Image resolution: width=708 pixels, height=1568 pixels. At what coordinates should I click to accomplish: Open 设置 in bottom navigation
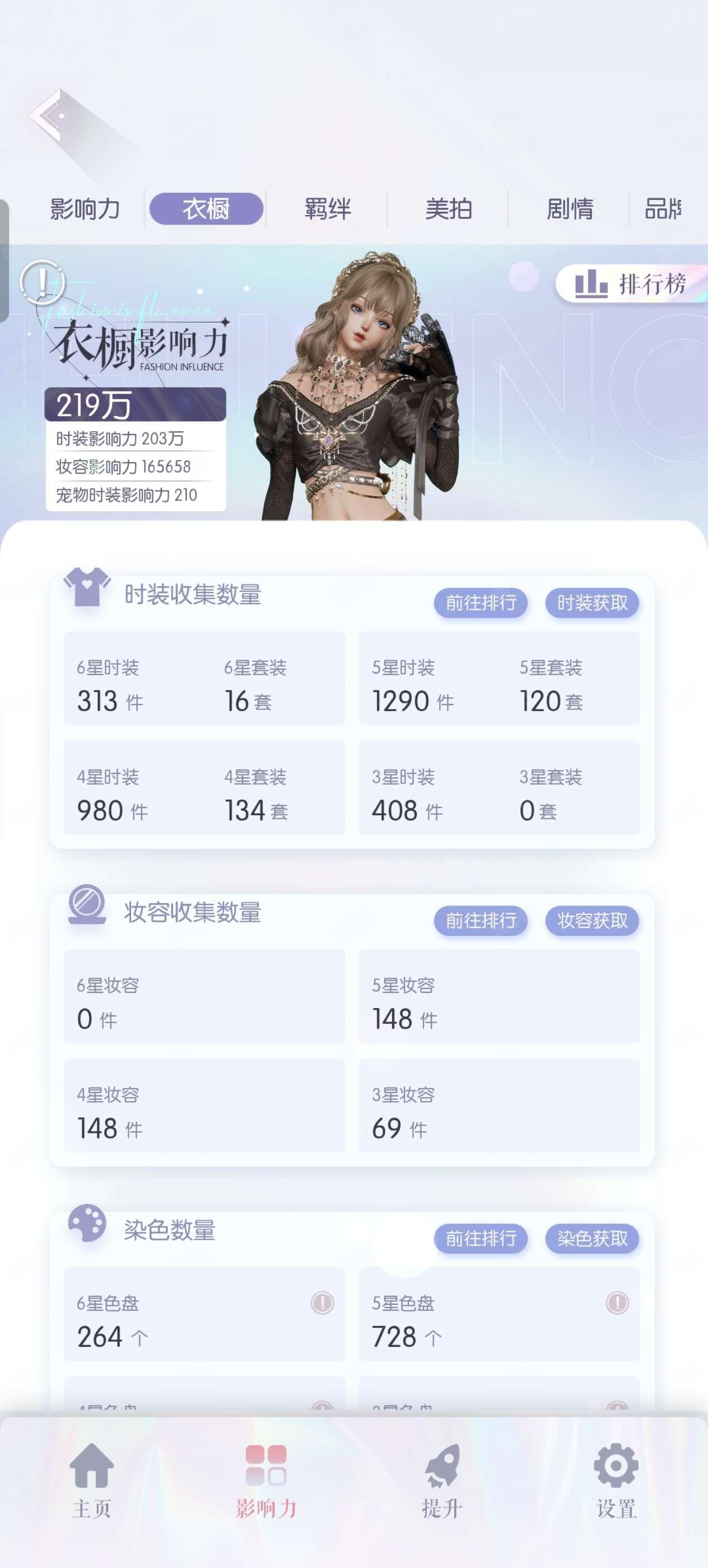click(616, 1481)
